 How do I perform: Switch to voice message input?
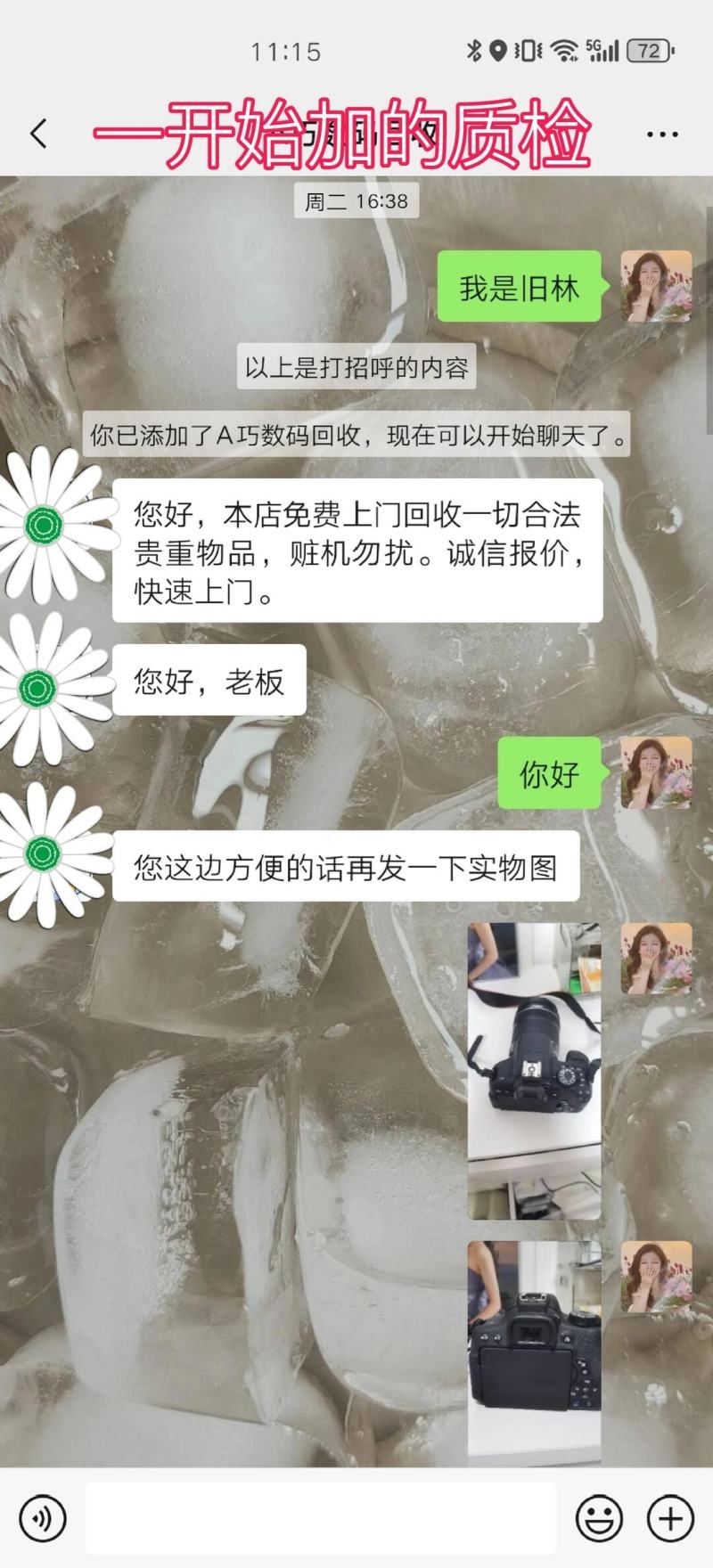point(43,1518)
